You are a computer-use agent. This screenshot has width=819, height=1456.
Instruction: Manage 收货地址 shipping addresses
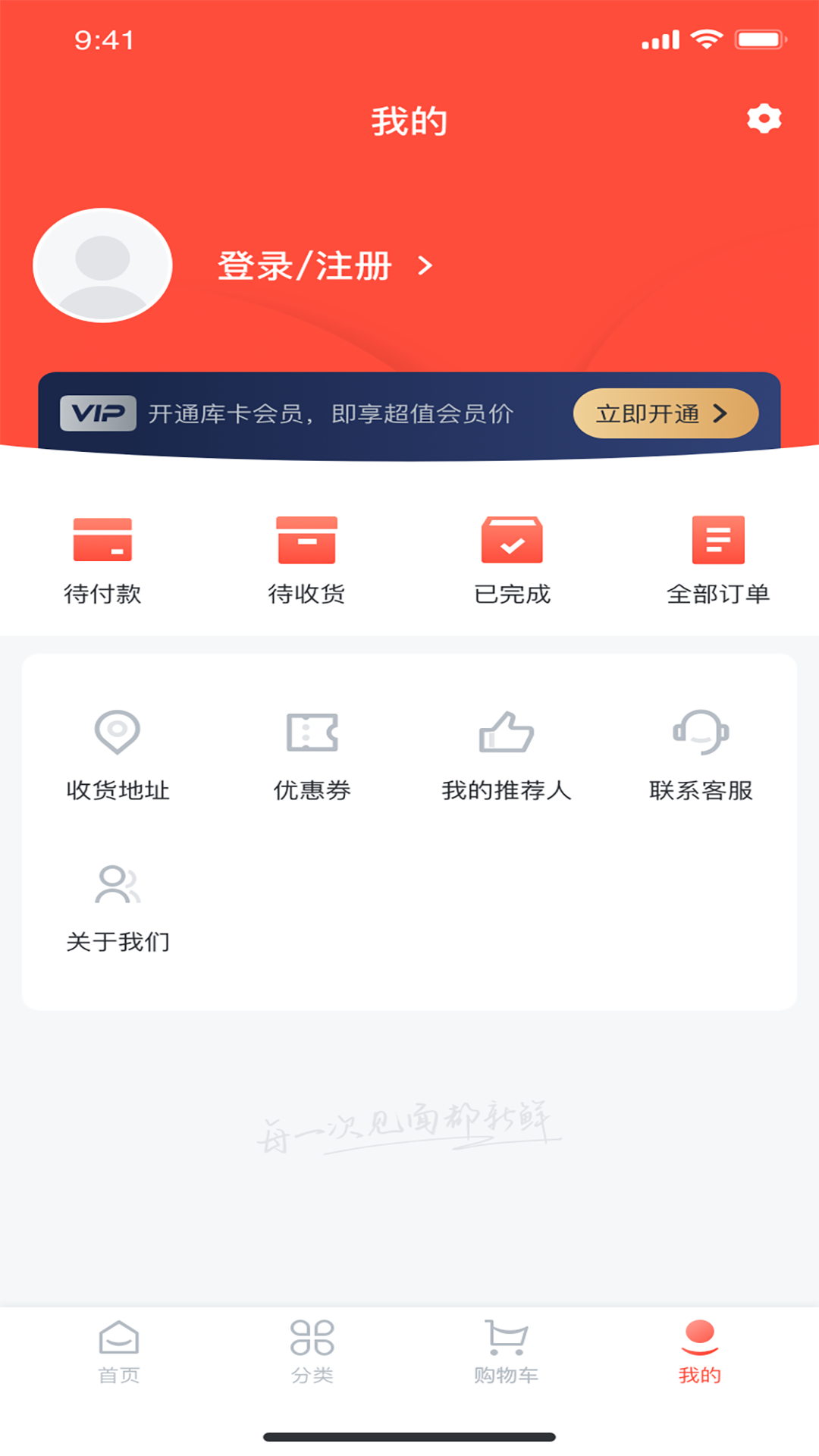tap(118, 755)
